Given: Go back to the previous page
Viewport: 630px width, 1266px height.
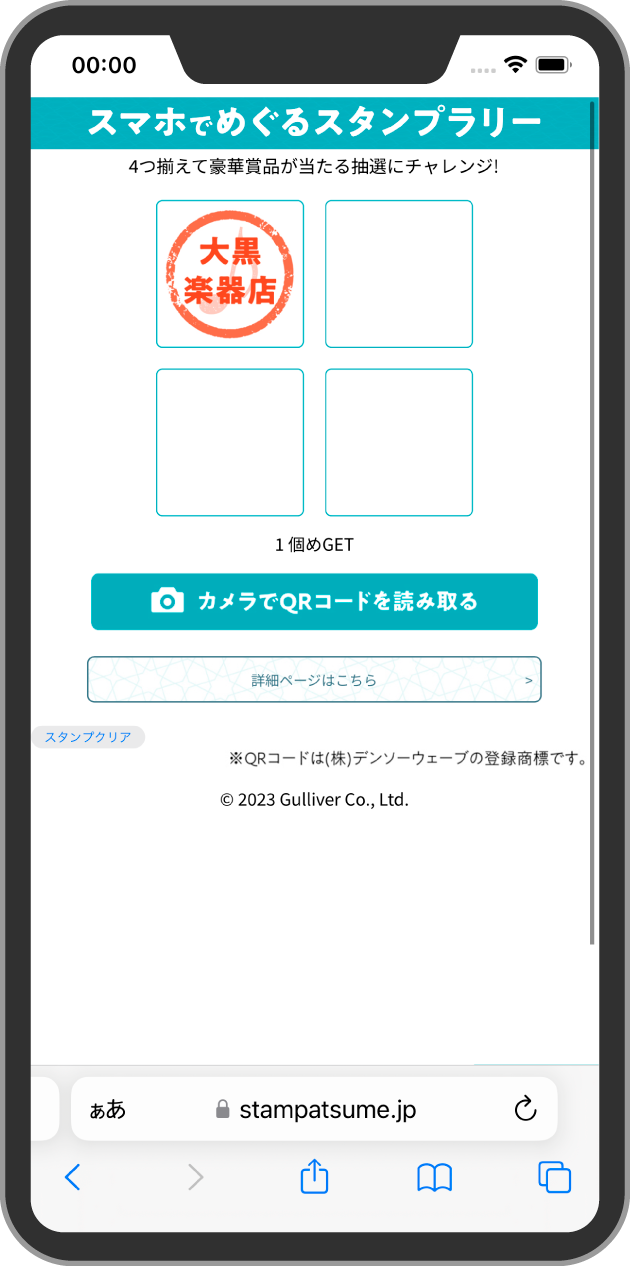Looking at the screenshot, I should click(x=72, y=1177).
